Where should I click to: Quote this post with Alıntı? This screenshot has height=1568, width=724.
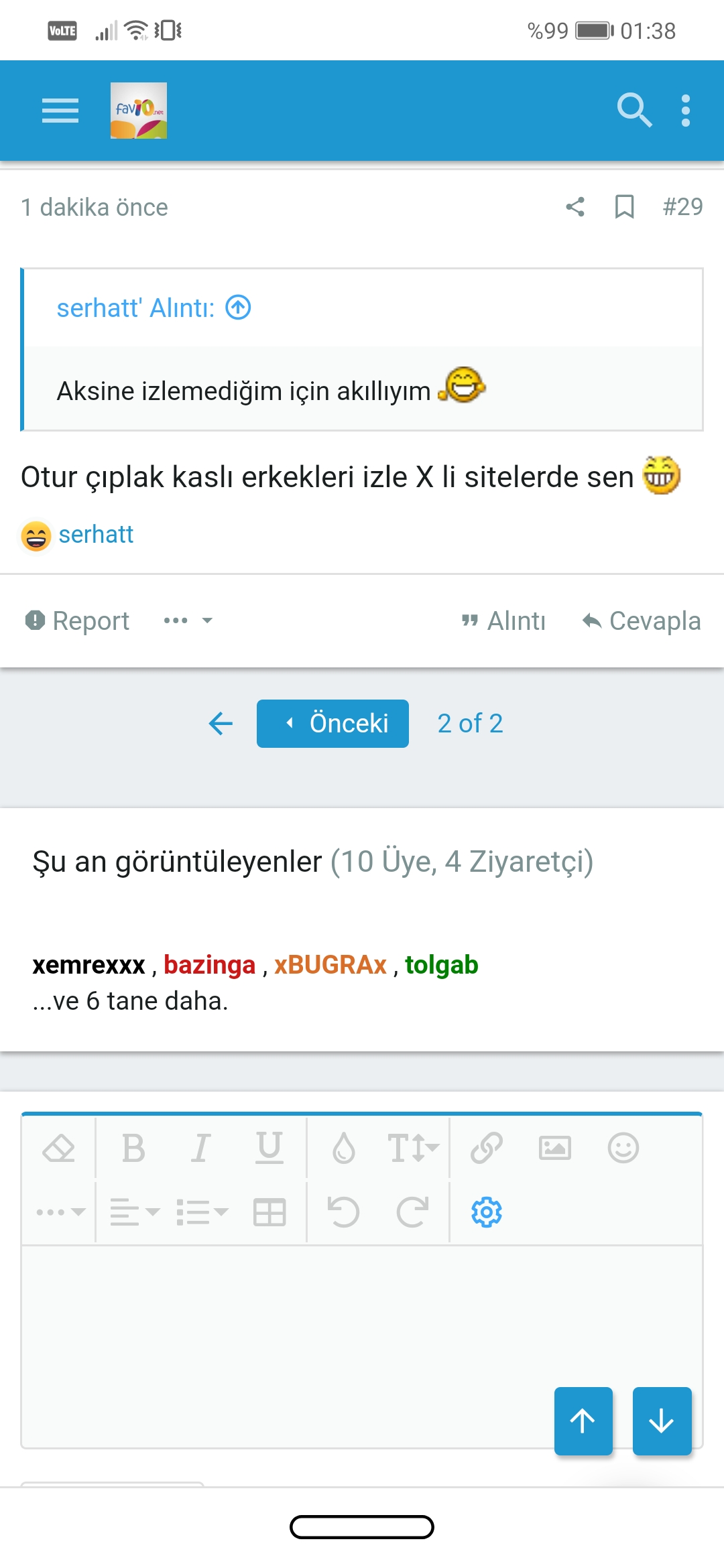pos(504,620)
